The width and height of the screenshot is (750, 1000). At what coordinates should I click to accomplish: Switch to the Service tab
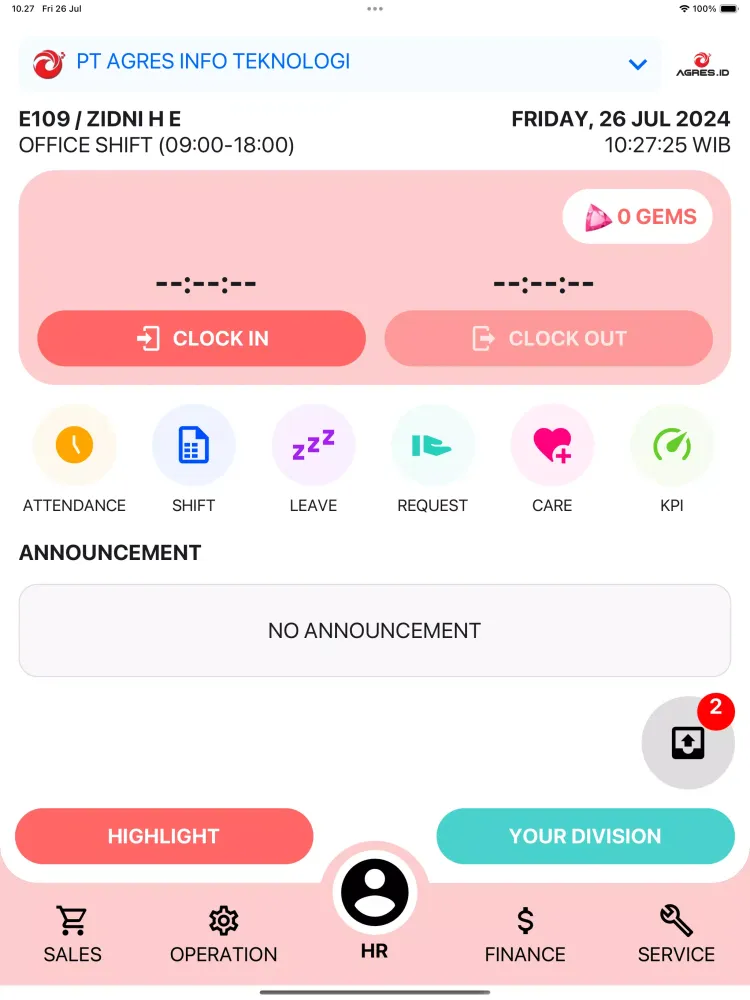pyautogui.click(x=676, y=934)
